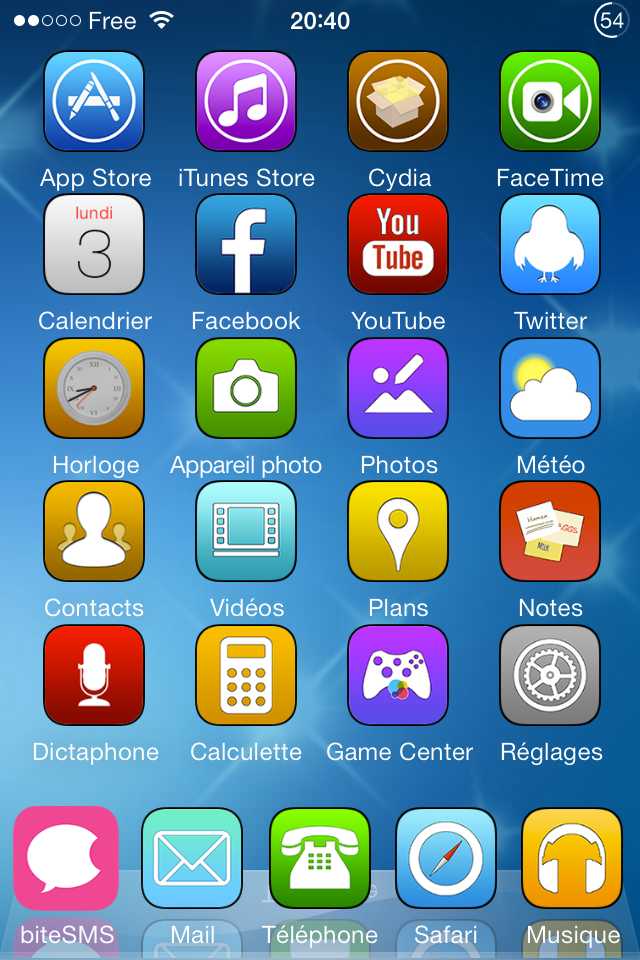Launch Appareil photo camera

click(x=246, y=388)
